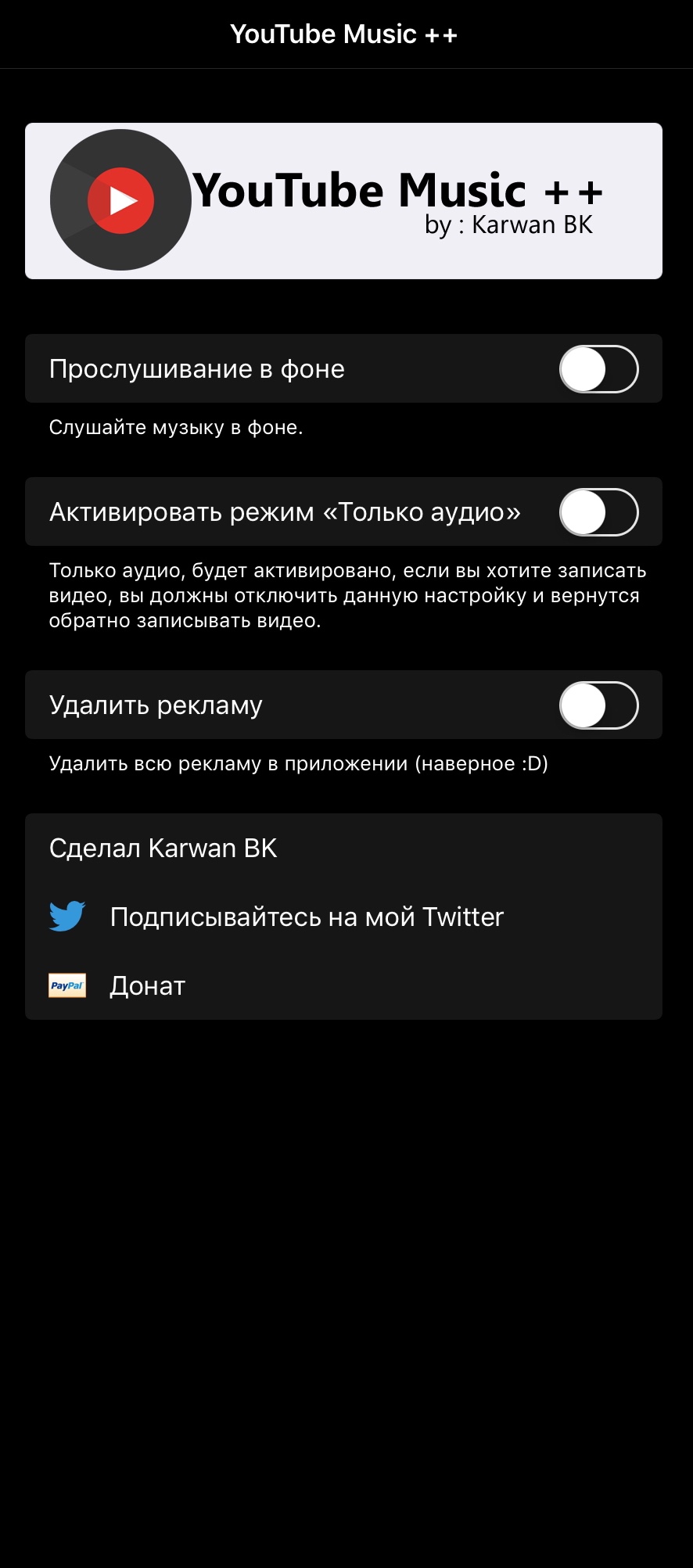Toggle Активировать режим «Только аудио»
The width and height of the screenshot is (693, 1568).
pos(598,512)
